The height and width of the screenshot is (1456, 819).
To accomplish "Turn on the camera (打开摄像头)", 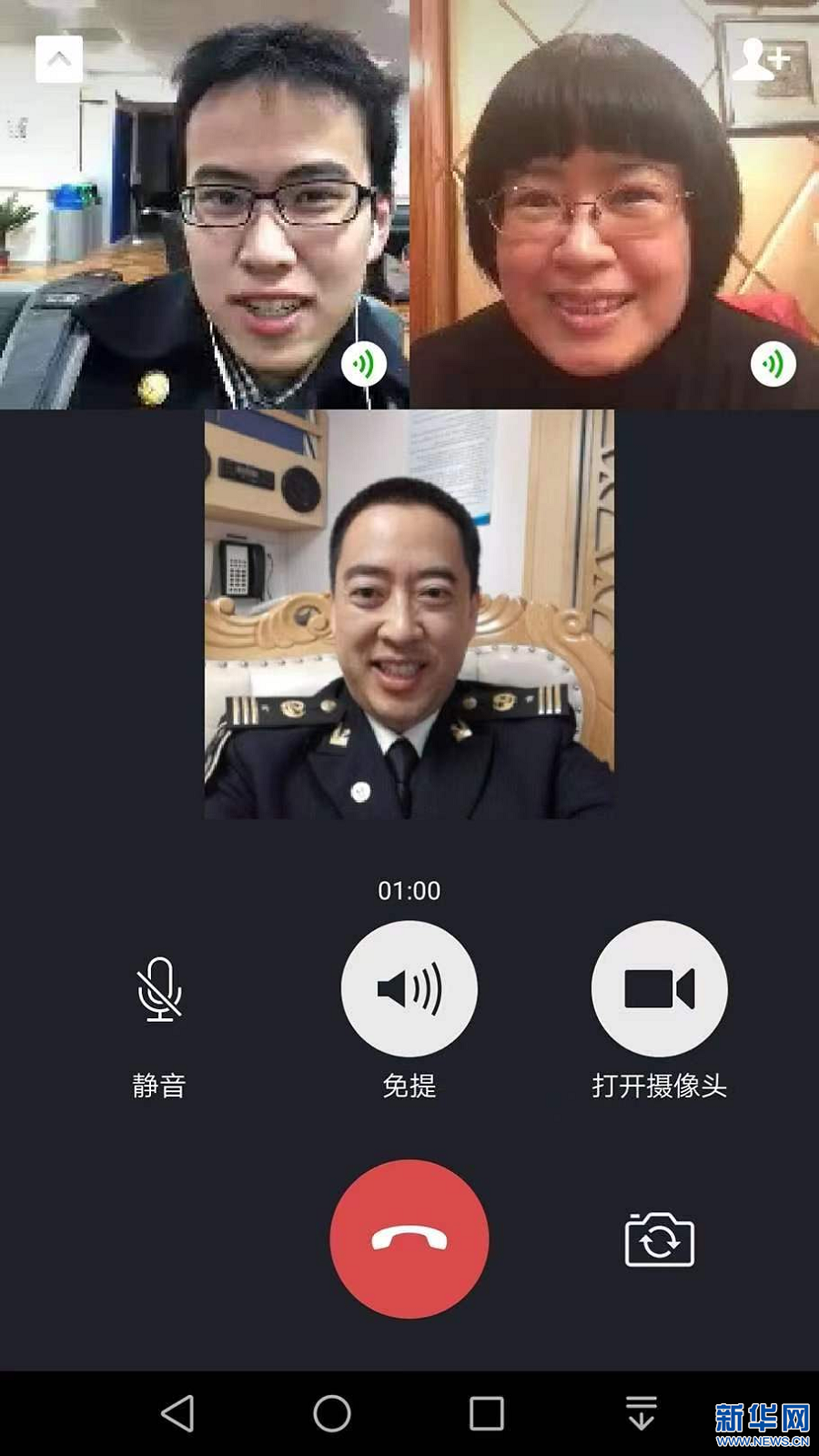I will click(x=659, y=989).
